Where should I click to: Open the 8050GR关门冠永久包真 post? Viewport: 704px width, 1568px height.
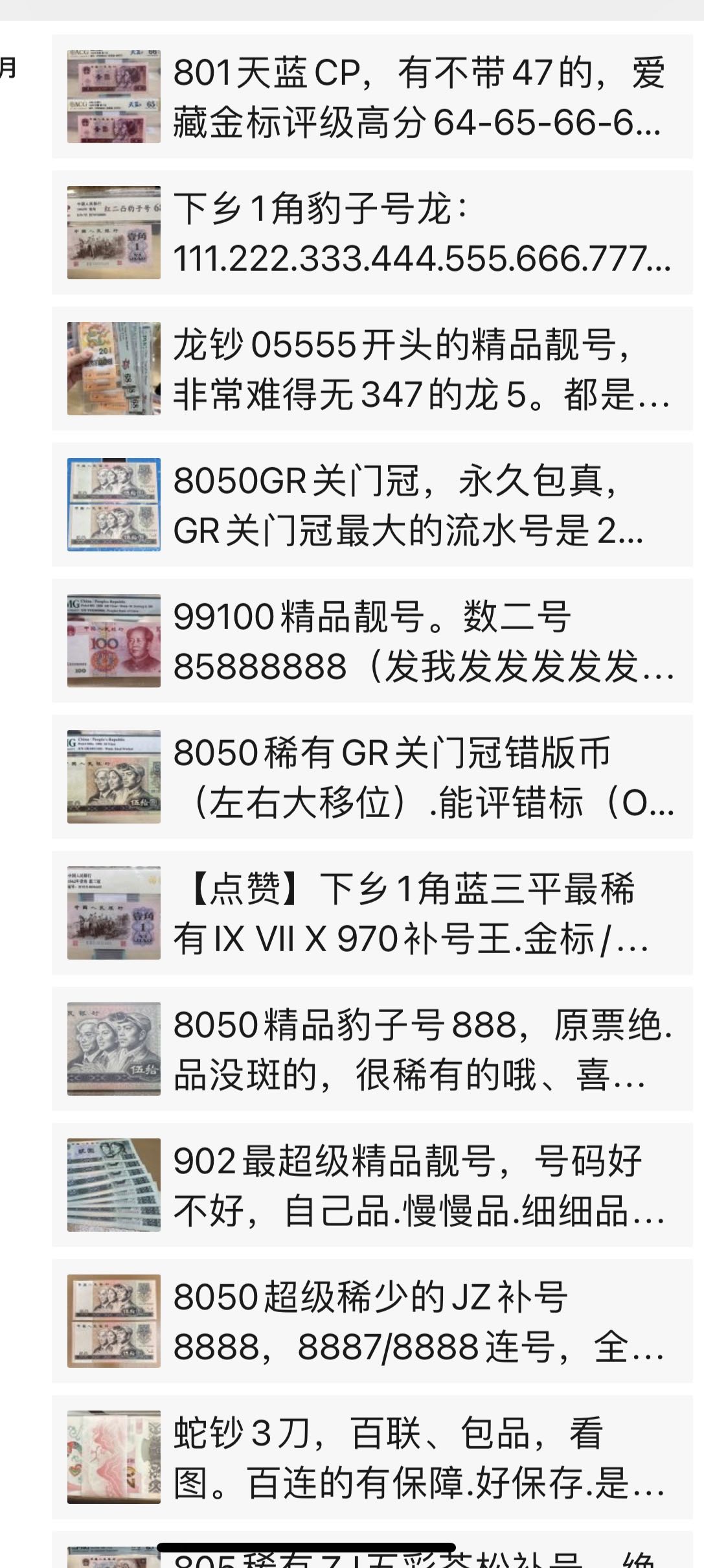pyautogui.click(x=372, y=505)
